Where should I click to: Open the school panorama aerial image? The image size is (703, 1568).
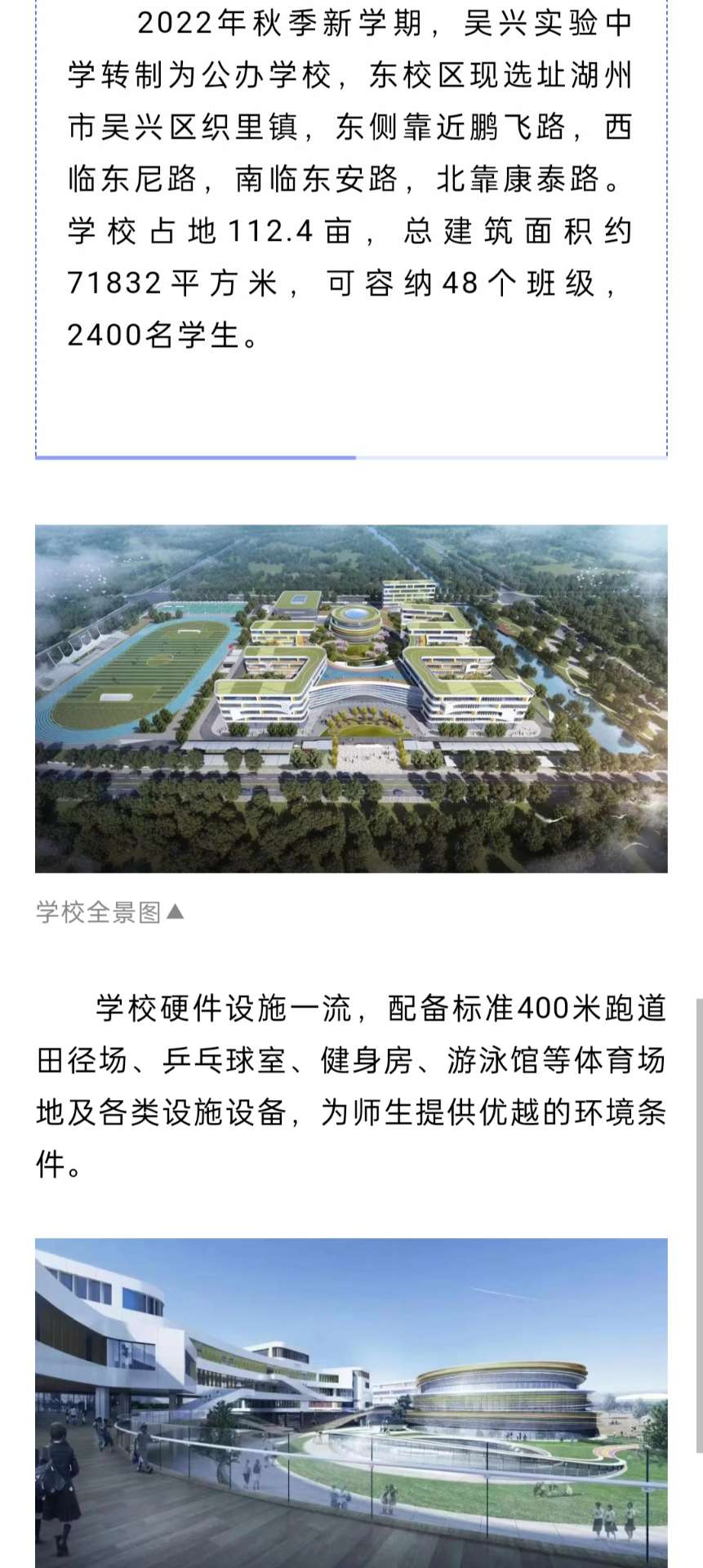351,698
